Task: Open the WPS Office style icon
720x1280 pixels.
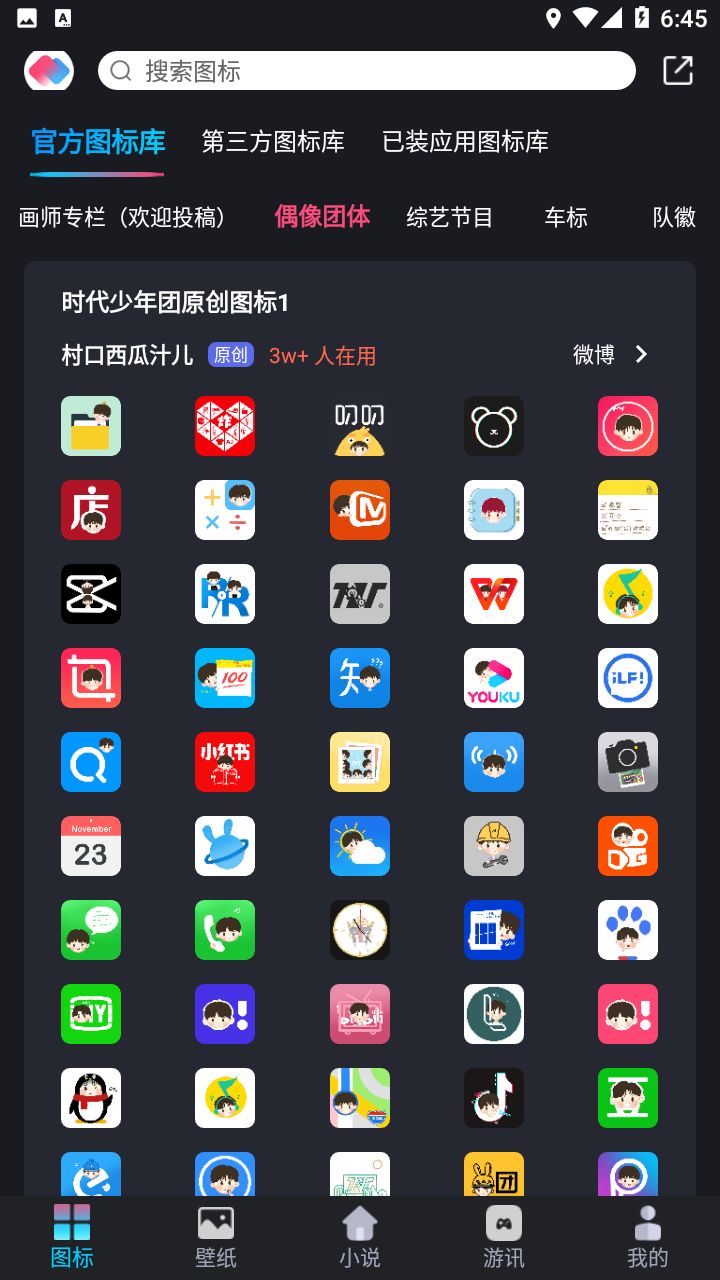Action: coord(494,594)
